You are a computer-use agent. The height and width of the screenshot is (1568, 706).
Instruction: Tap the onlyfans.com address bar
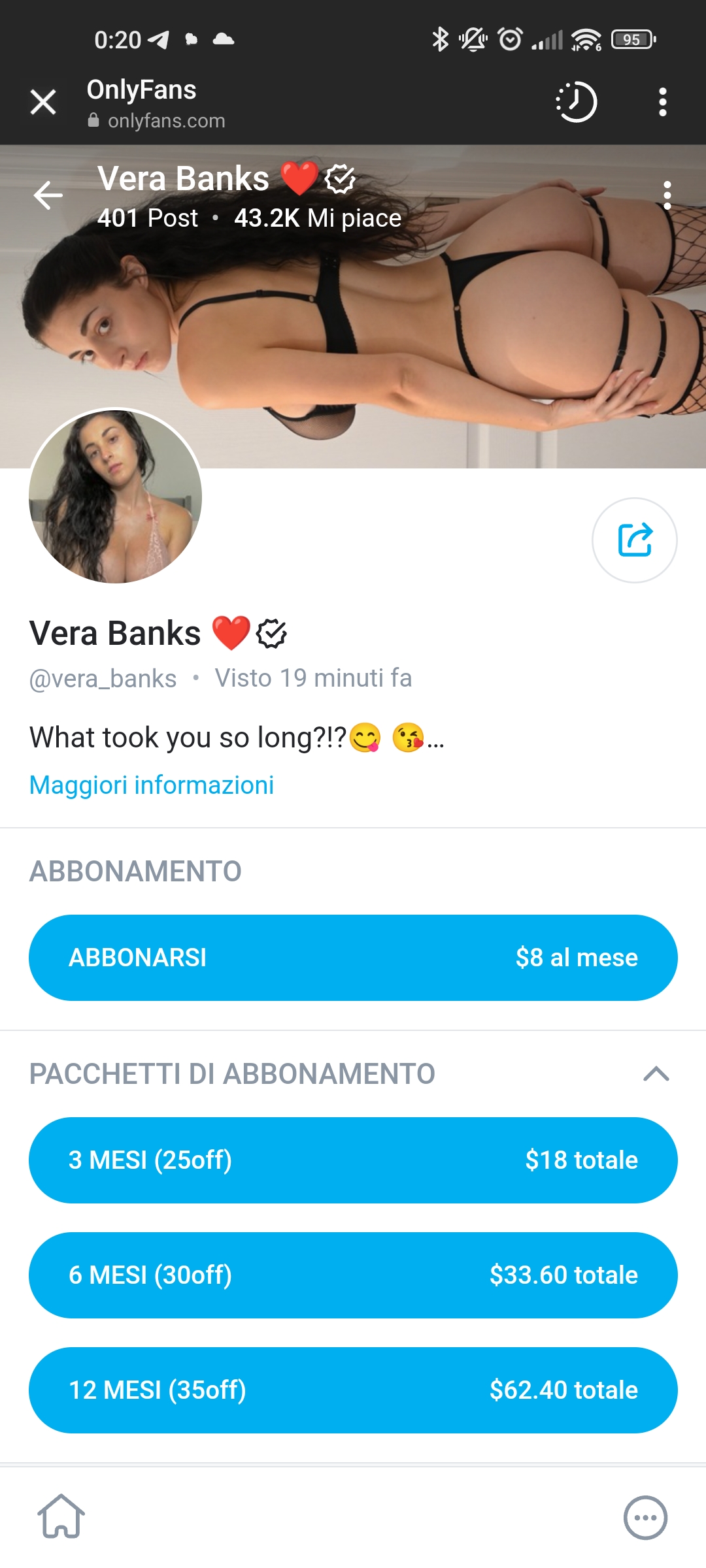(167, 120)
